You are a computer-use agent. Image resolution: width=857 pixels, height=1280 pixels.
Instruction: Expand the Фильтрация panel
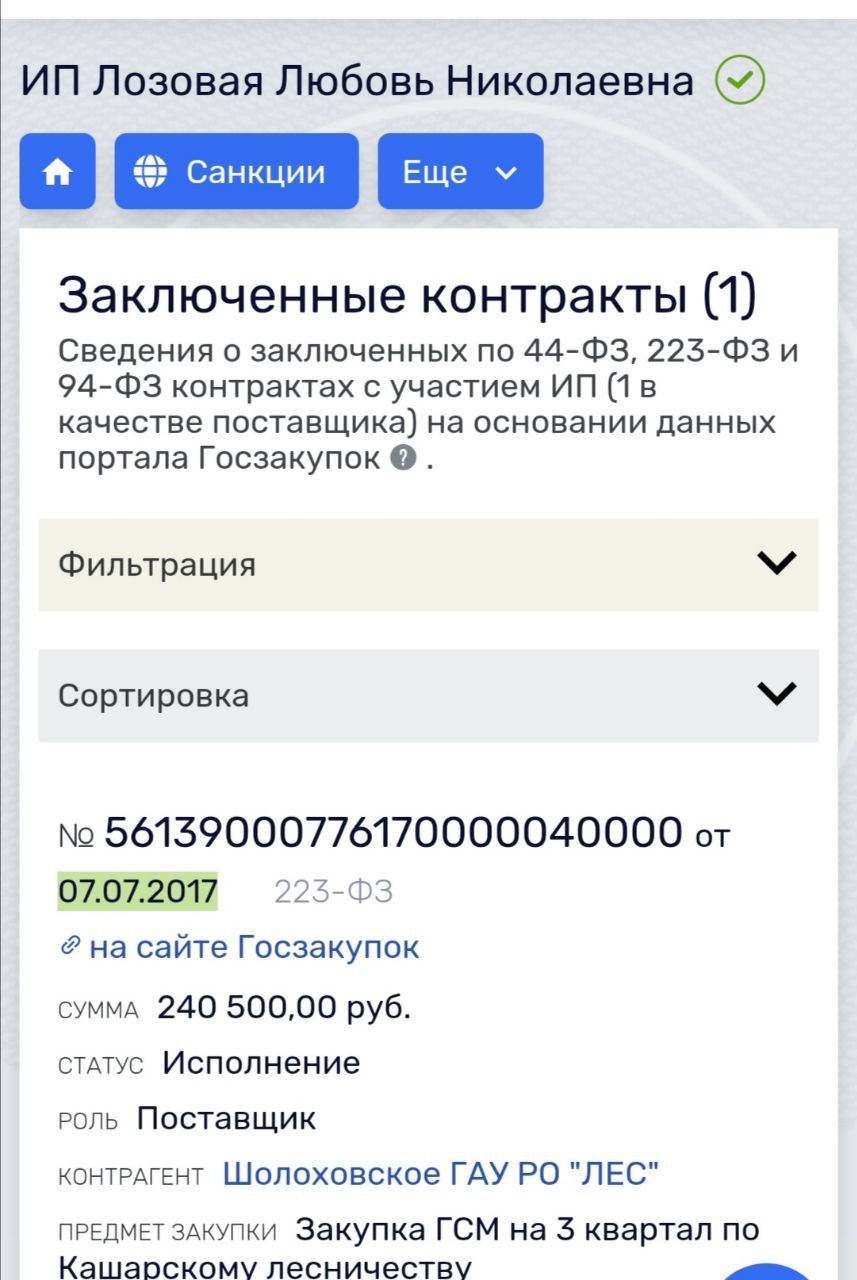pos(428,565)
